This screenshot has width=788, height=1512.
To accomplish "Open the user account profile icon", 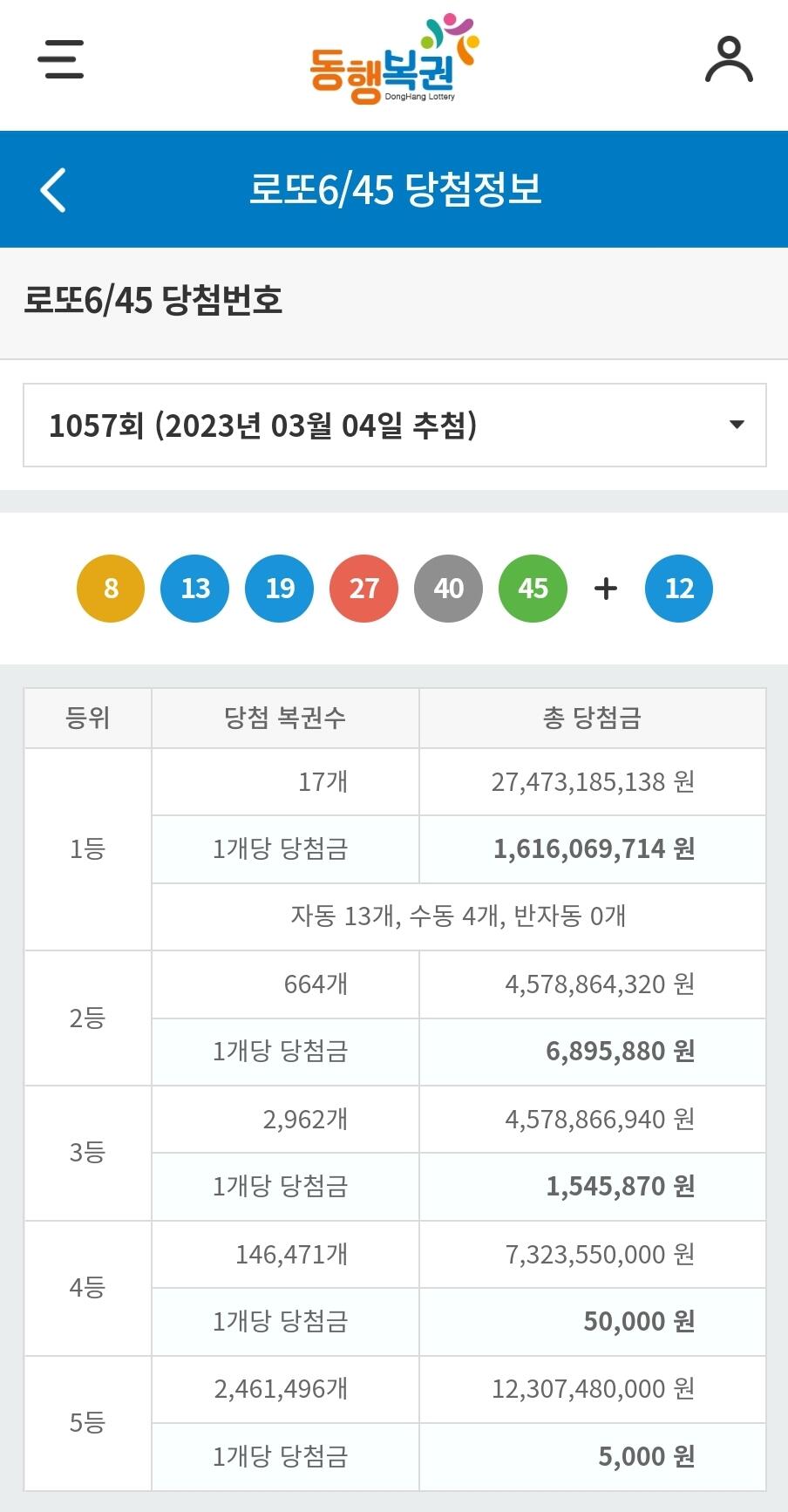I will click(x=729, y=59).
